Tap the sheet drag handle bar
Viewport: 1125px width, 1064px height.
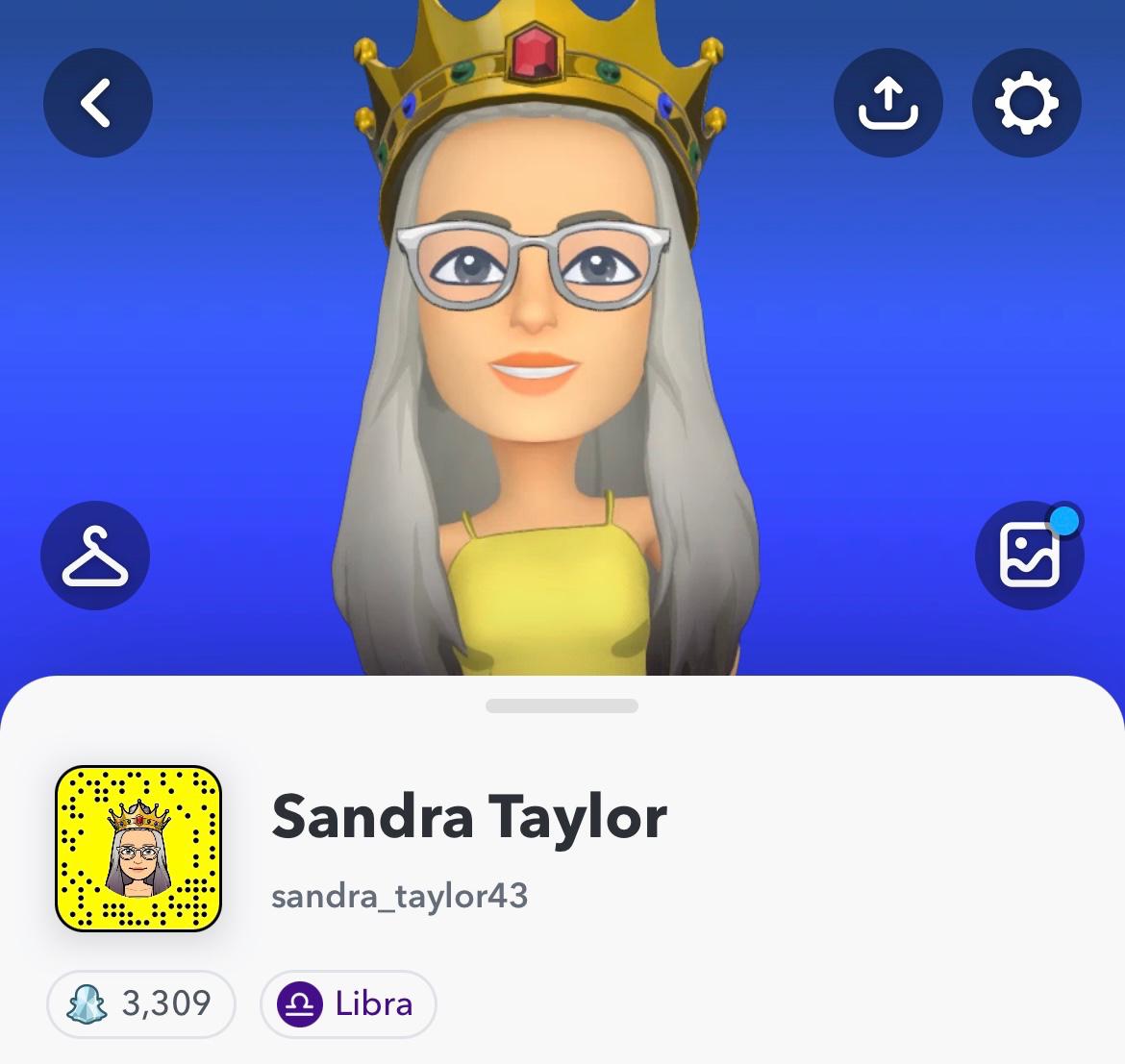click(x=562, y=706)
